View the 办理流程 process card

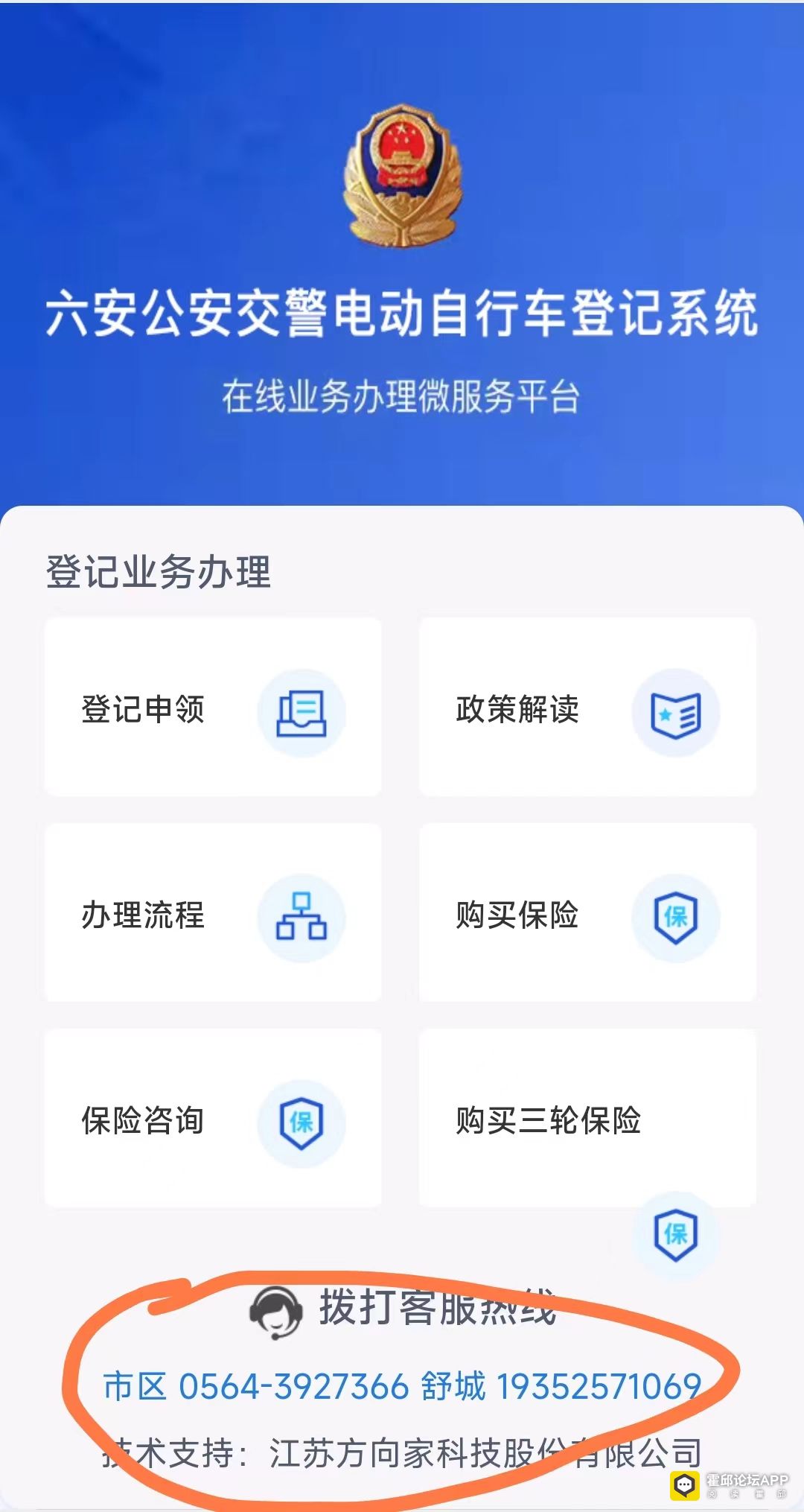click(213, 914)
